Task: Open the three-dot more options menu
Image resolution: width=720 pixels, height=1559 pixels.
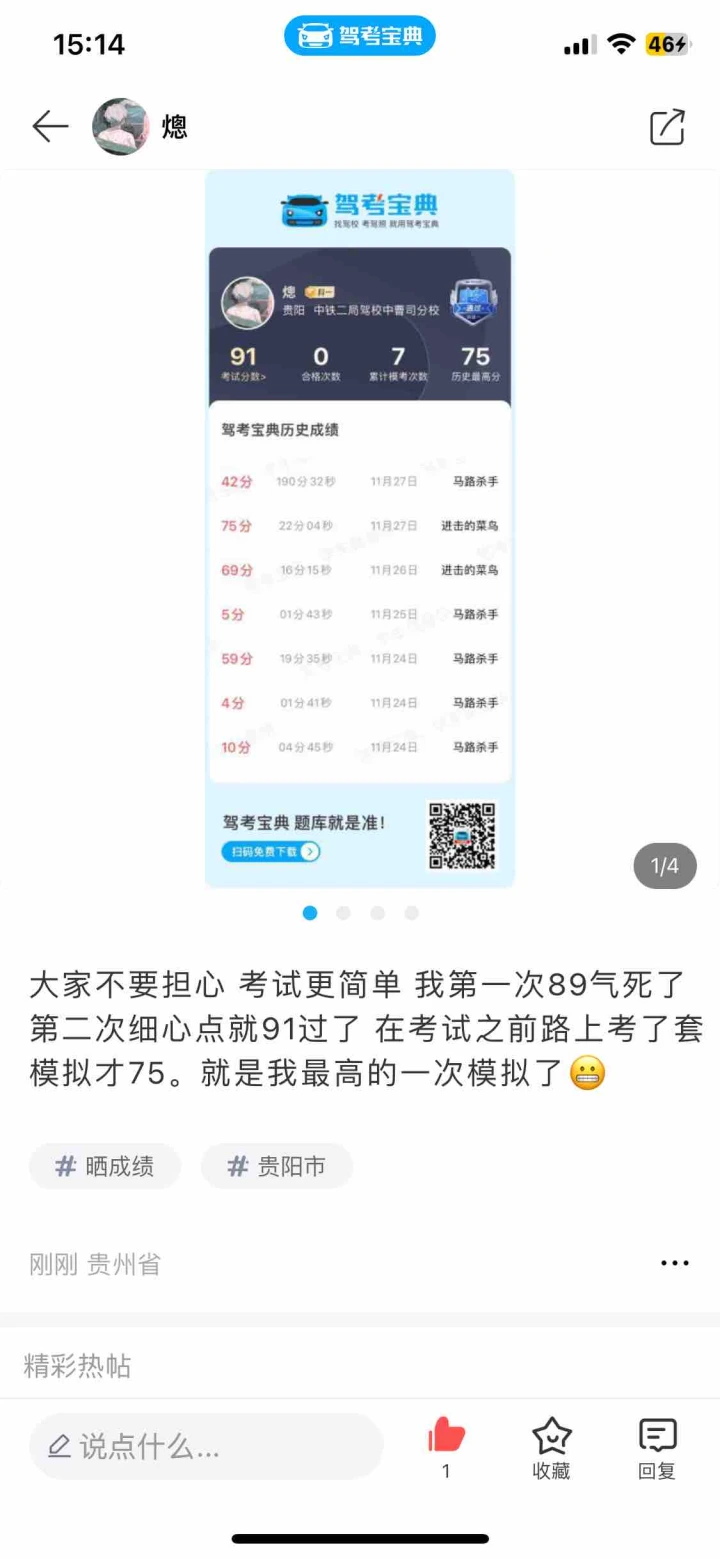Action: [x=675, y=1263]
